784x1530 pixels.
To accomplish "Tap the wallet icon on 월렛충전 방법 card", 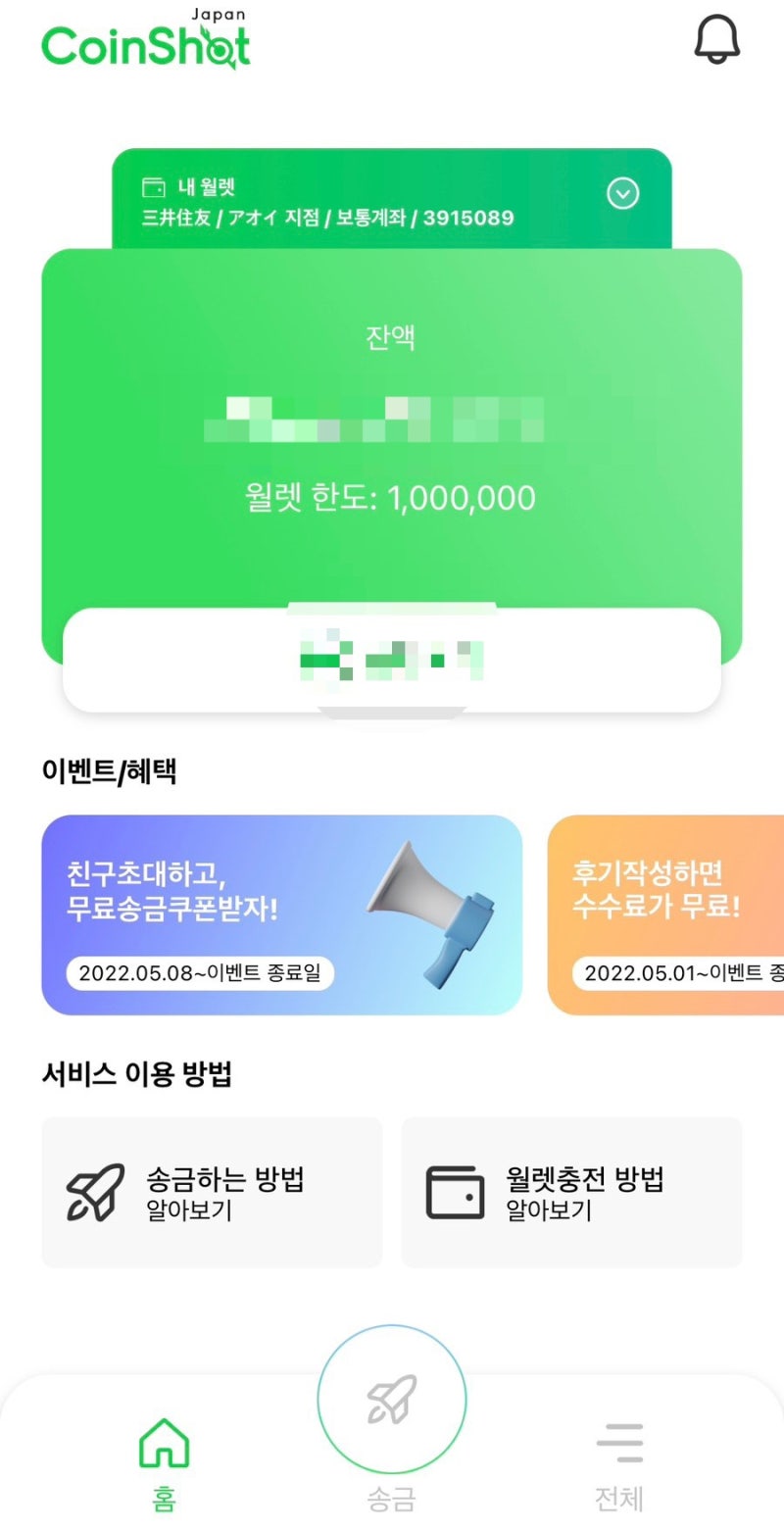I will pyautogui.click(x=453, y=1194).
